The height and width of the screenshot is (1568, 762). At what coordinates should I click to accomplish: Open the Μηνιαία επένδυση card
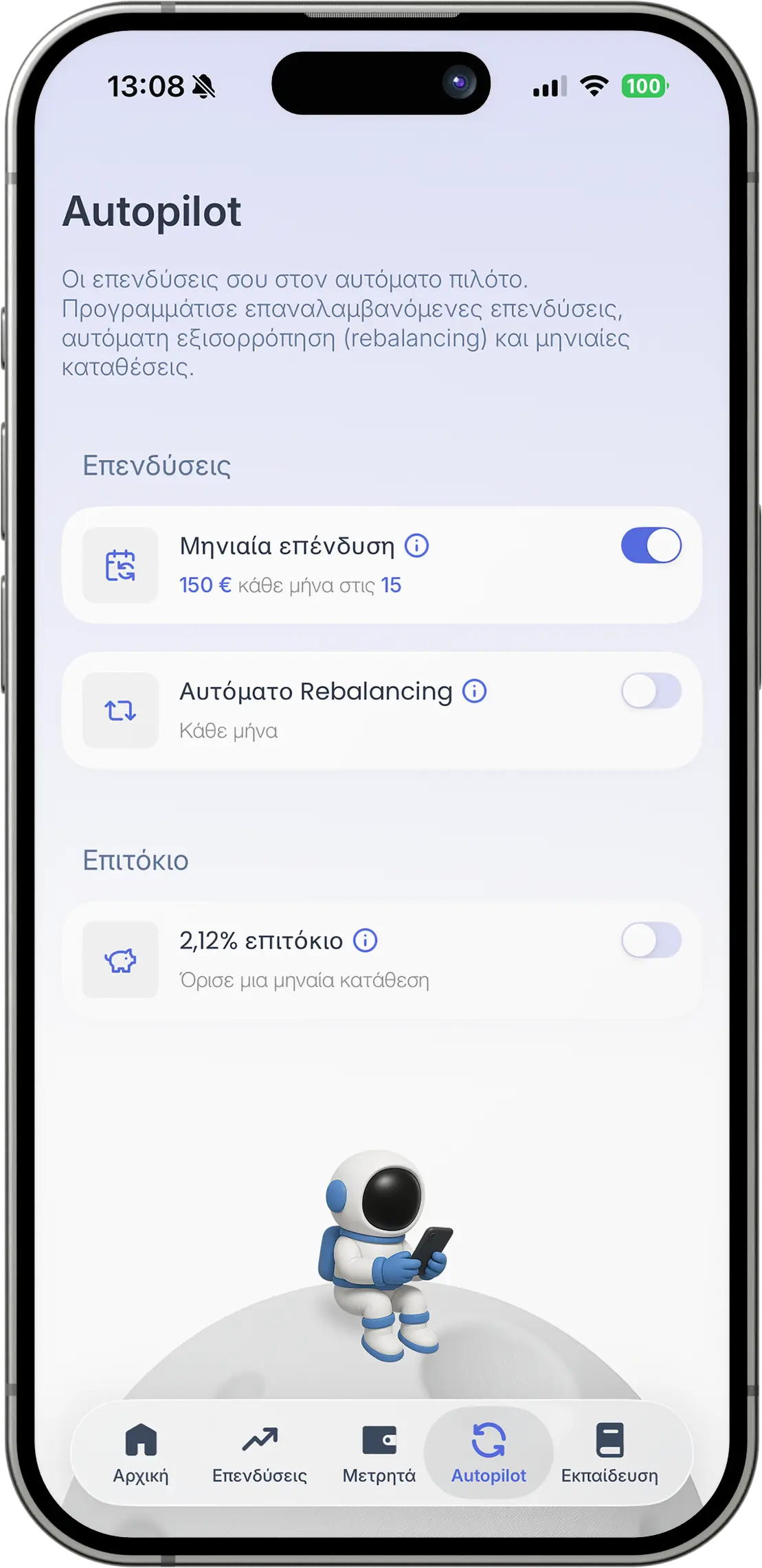[381, 565]
